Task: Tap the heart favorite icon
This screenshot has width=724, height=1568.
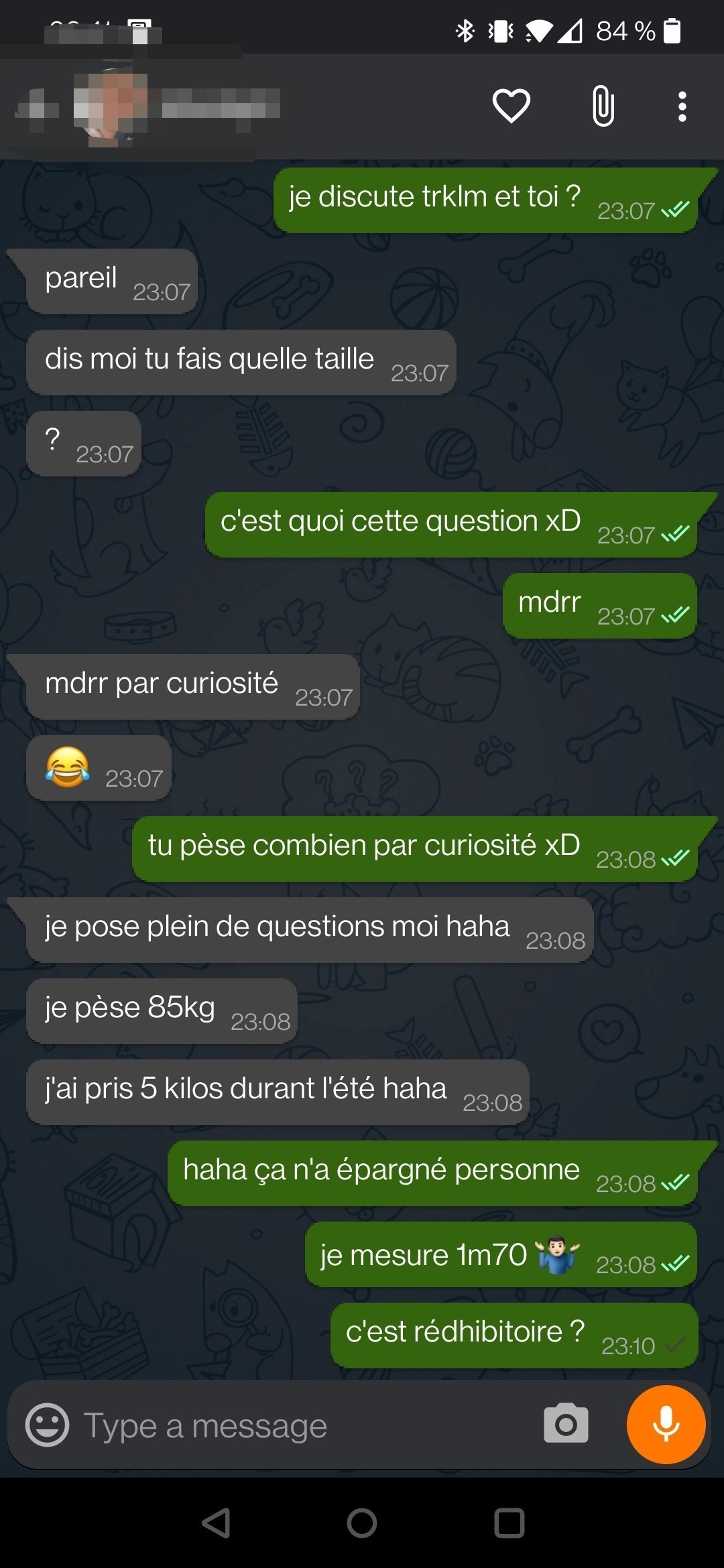Action: (x=511, y=106)
